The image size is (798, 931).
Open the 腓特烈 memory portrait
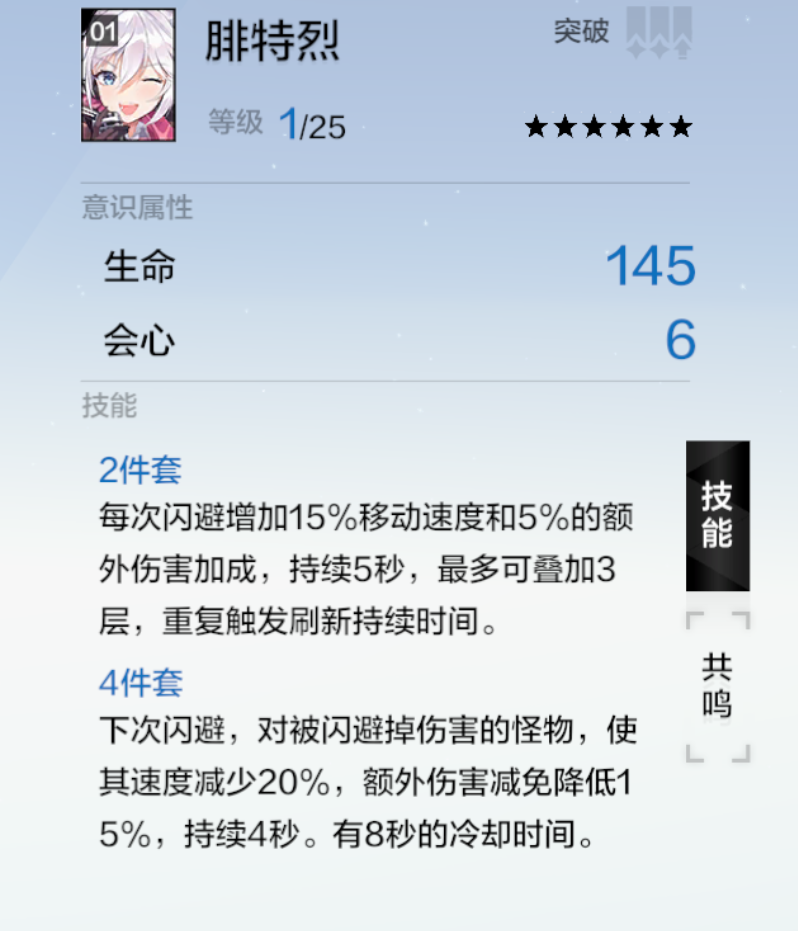coord(128,75)
